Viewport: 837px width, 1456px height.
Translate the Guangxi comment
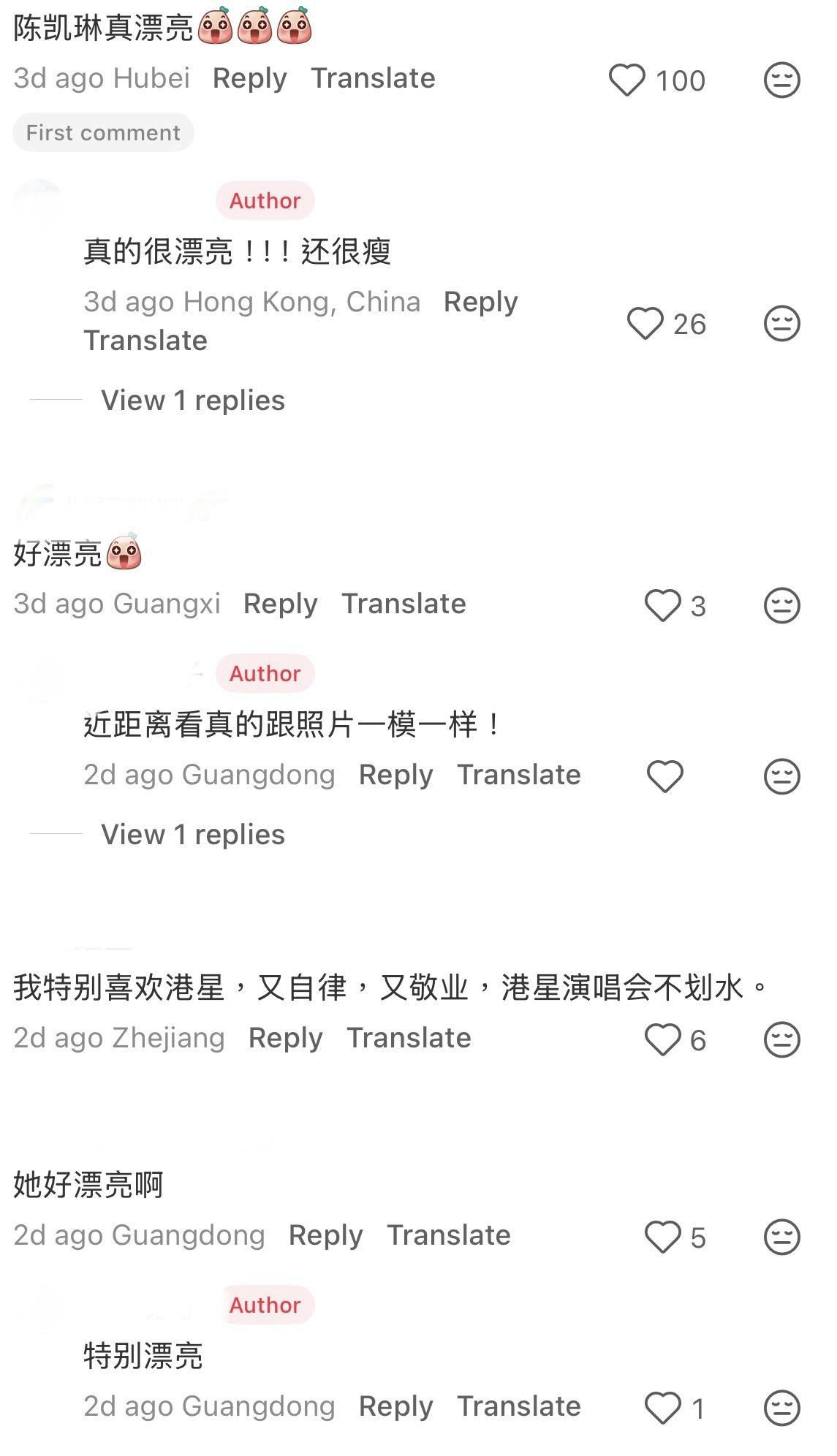[x=404, y=604]
